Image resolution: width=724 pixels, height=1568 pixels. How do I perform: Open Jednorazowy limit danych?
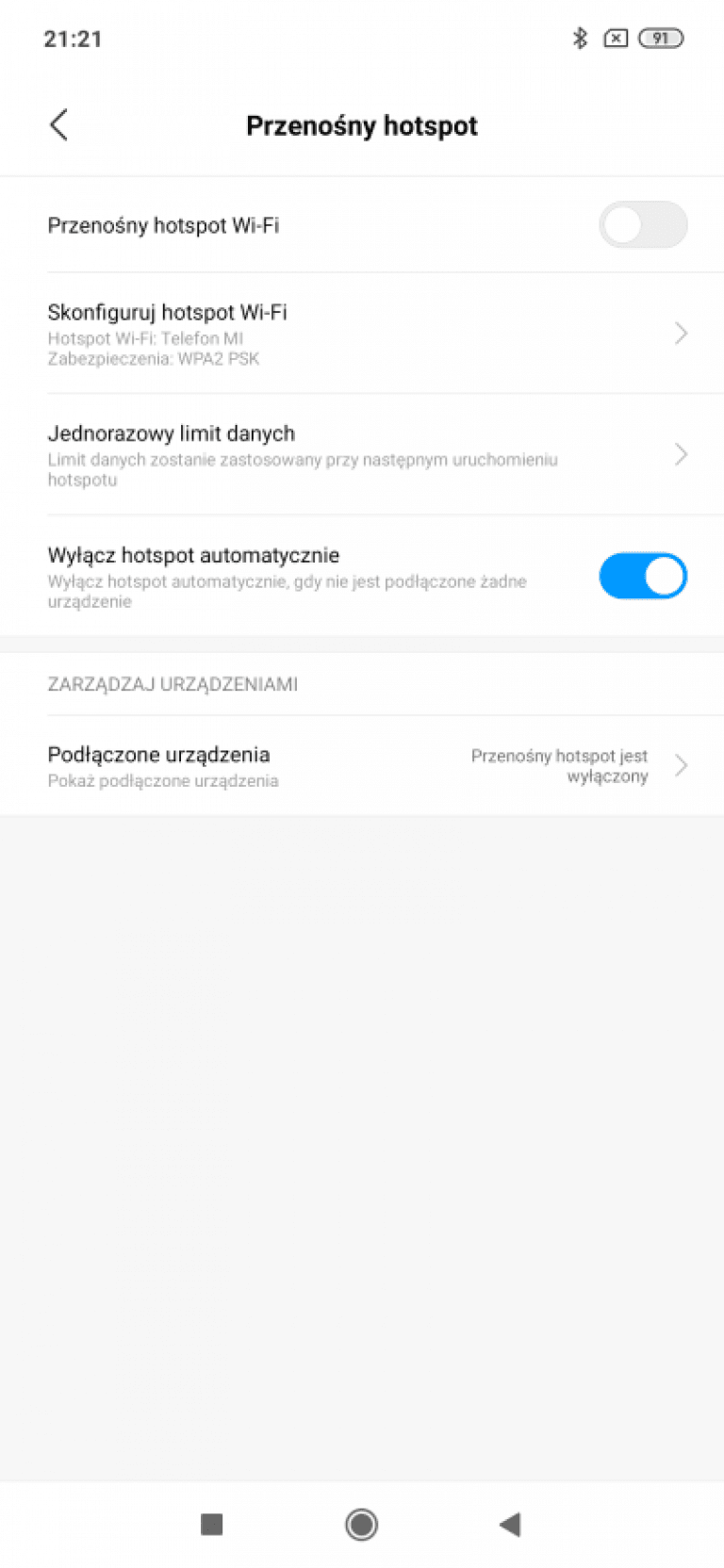click(362, 455)
